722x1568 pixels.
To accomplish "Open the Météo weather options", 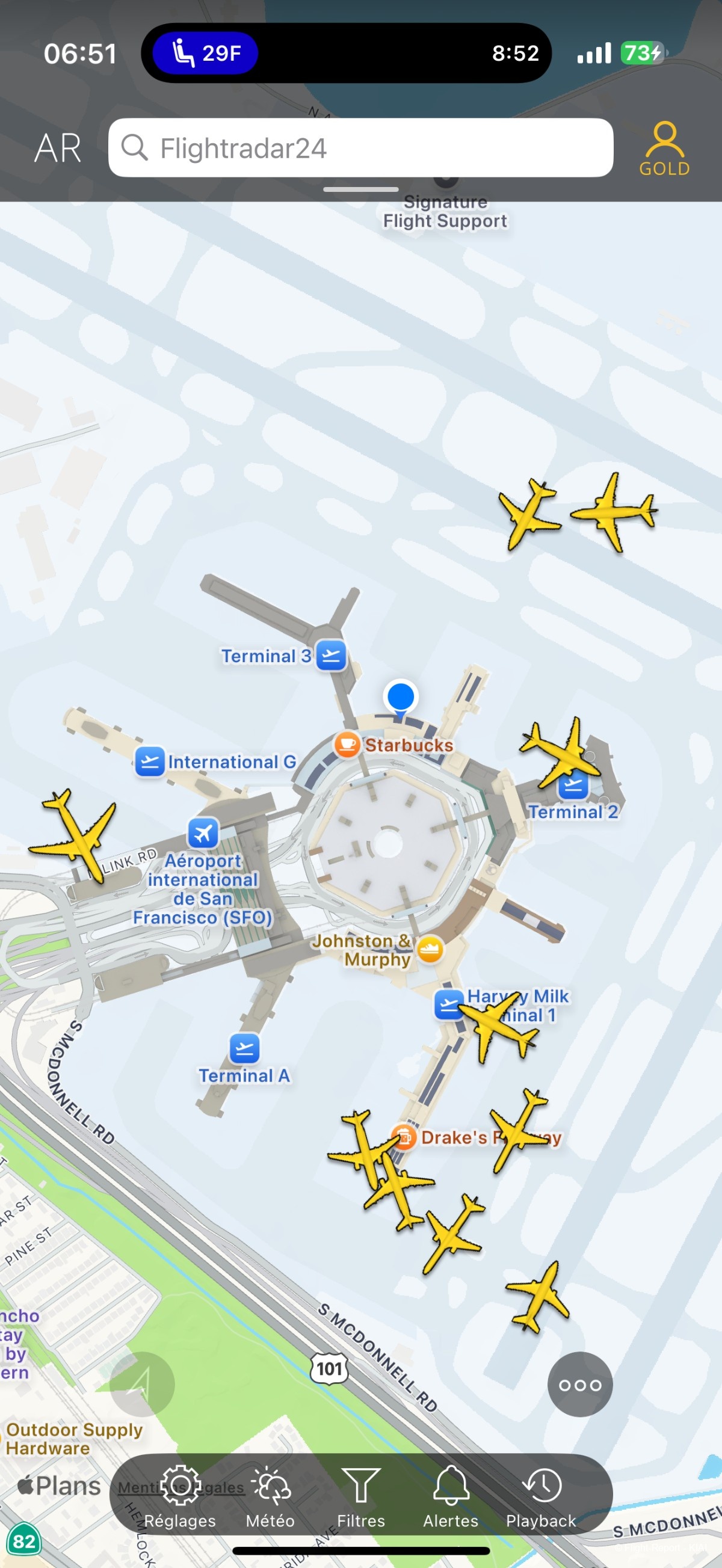I will (270, 1498).
